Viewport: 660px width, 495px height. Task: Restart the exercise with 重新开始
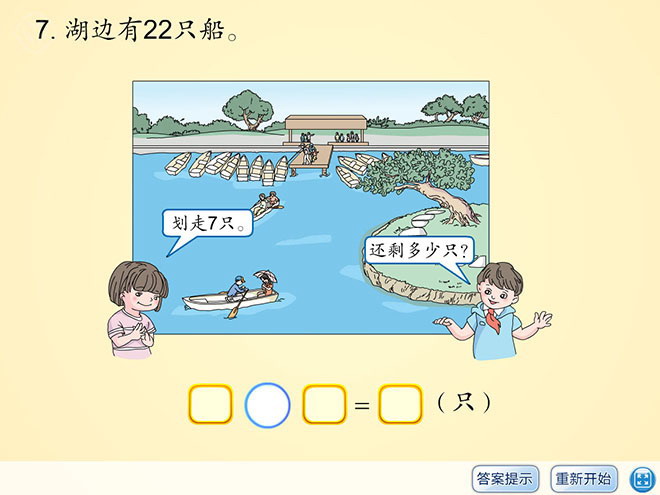tap(585, 477)
